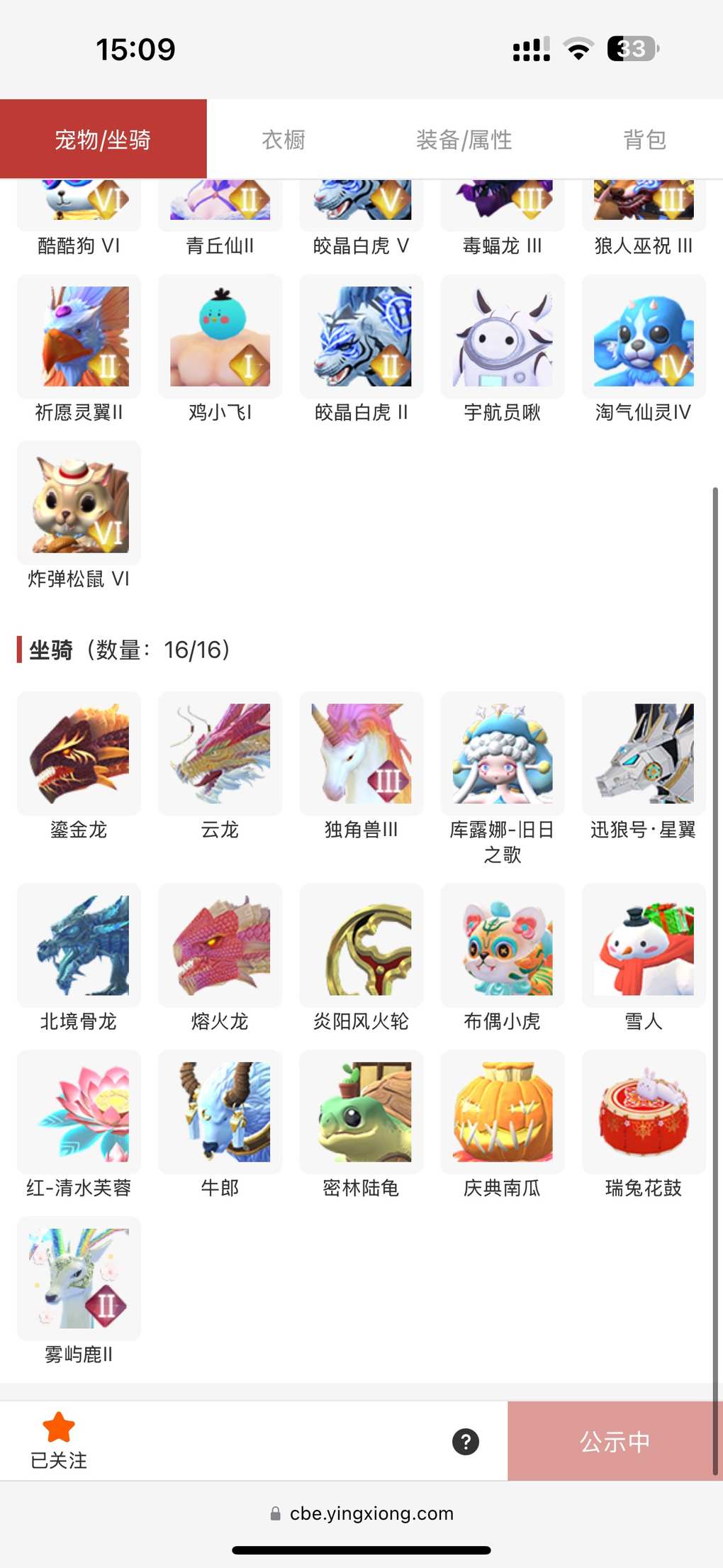Go to the 背包 tab
Viewport: 723px width, 1568px height.
pyautogui.click(x=644, y=140)
